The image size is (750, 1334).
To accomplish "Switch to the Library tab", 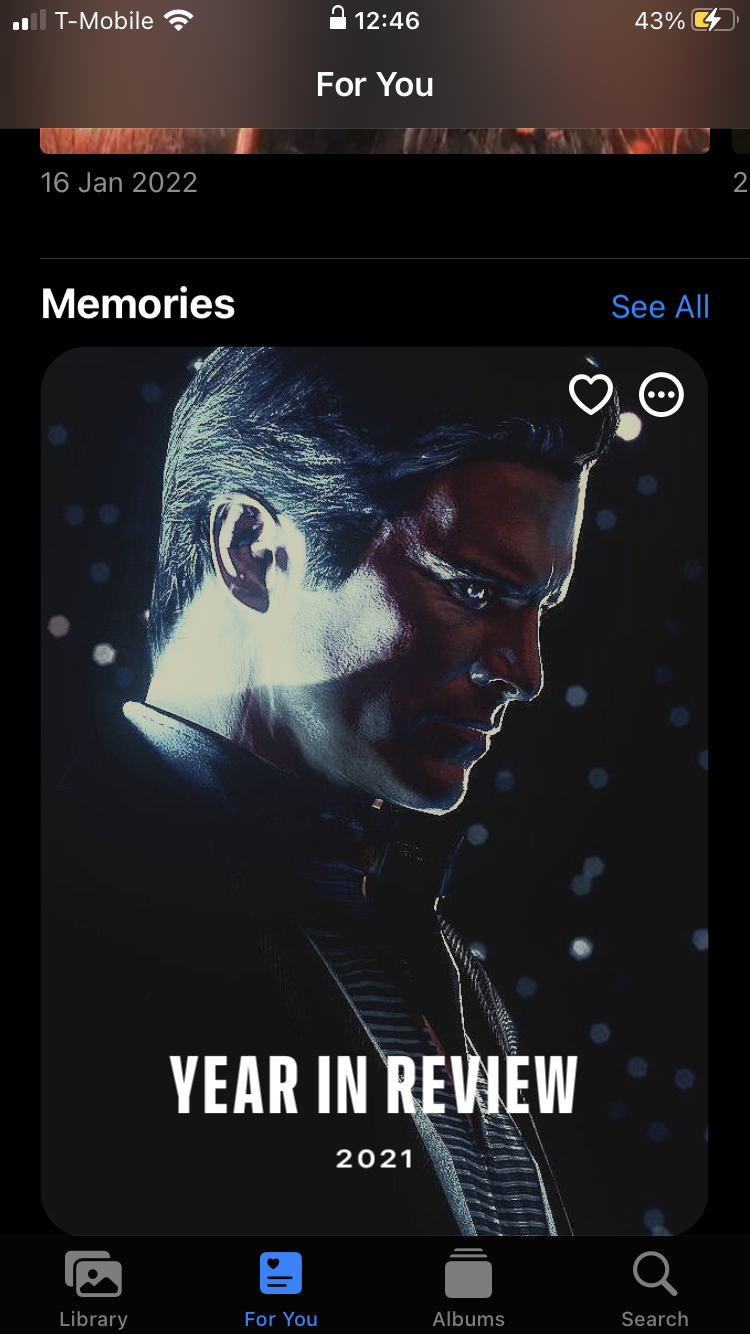I will 93,1288.
